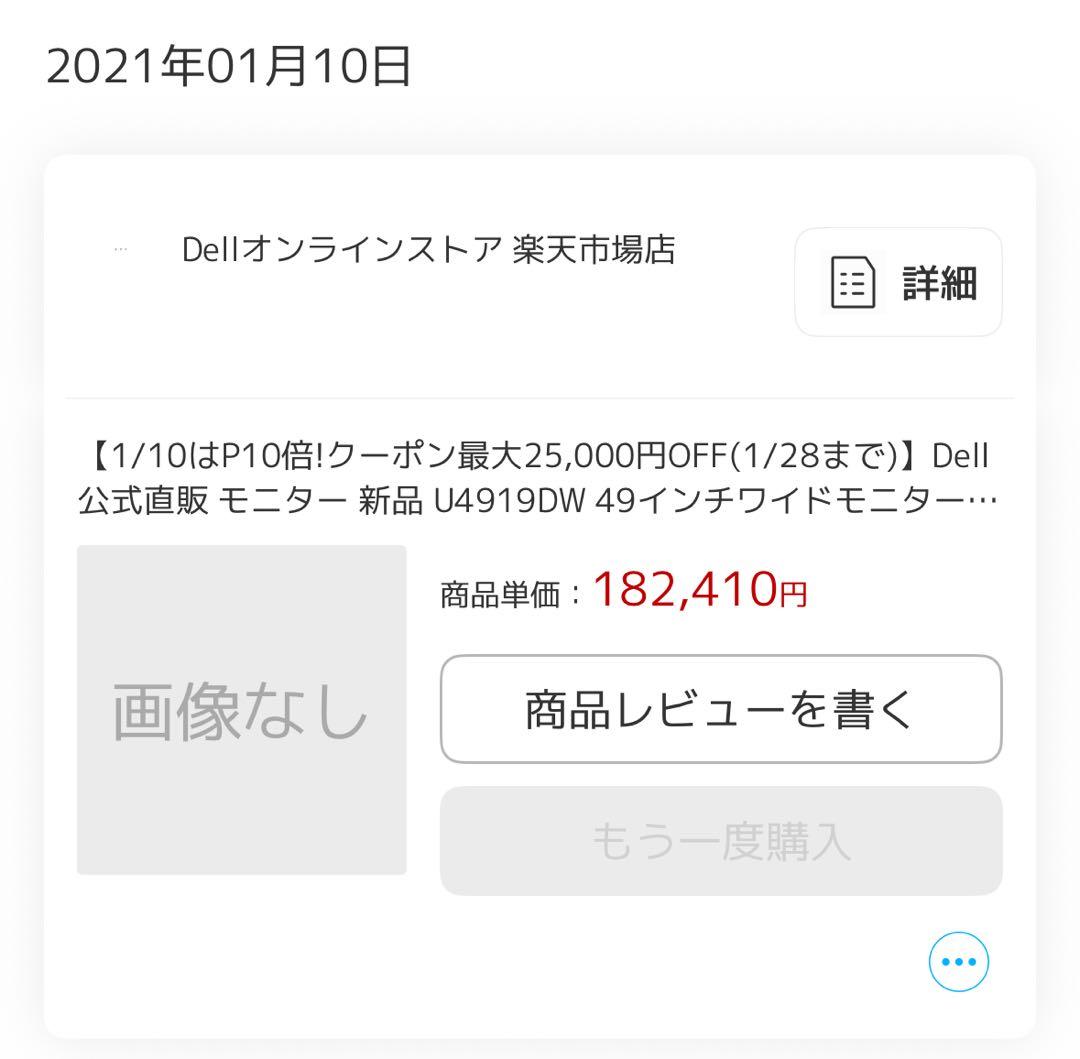1080x1059 pixels.
Task: Open the blue three-dot more options icon
Action: click(x=958, y=961)
